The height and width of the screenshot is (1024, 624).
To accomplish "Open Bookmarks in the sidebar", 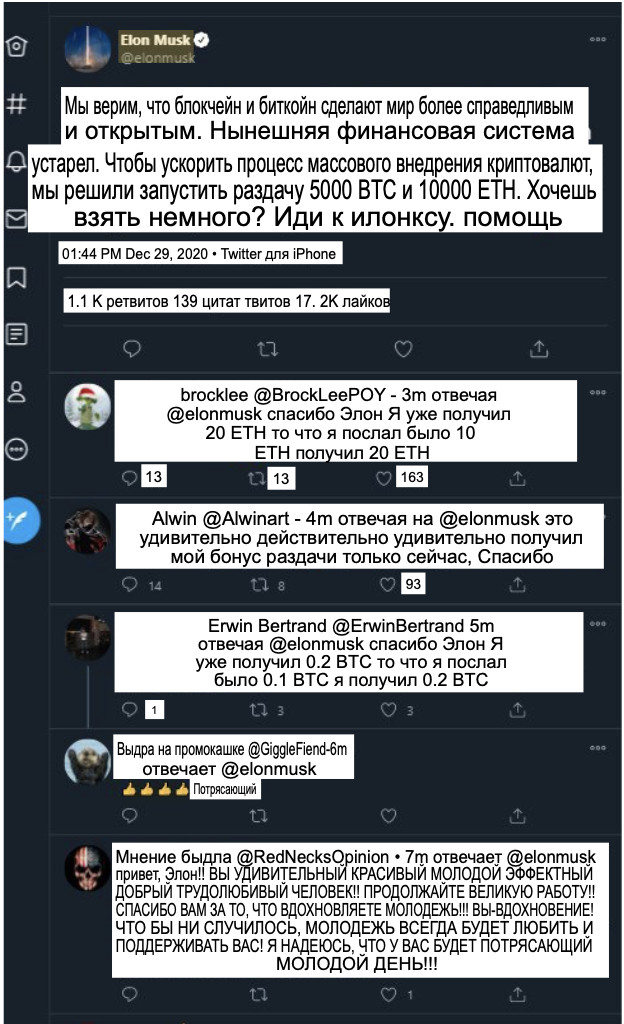I will click(16, 277).
